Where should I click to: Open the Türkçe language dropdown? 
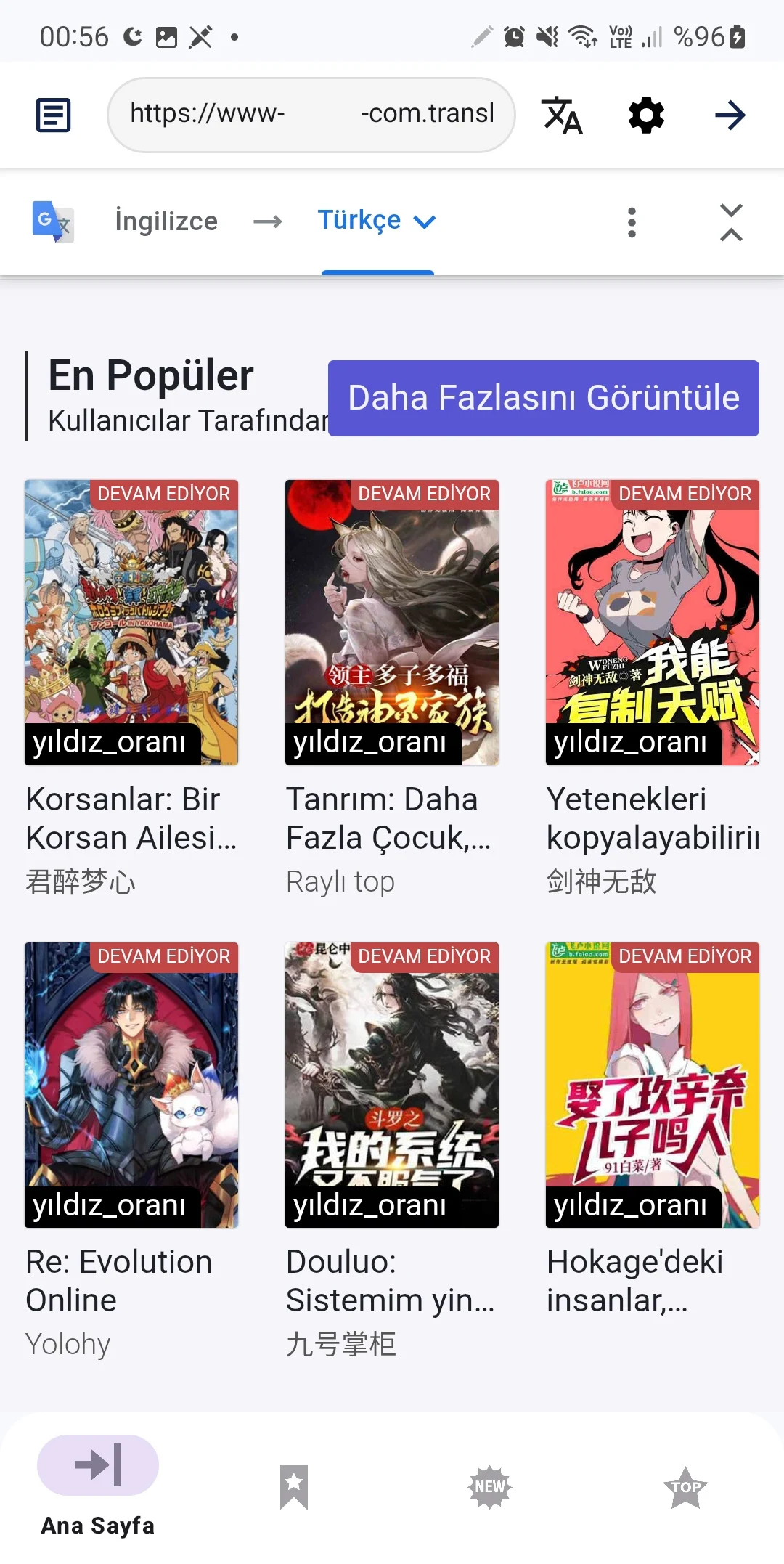tap(425, 221)
